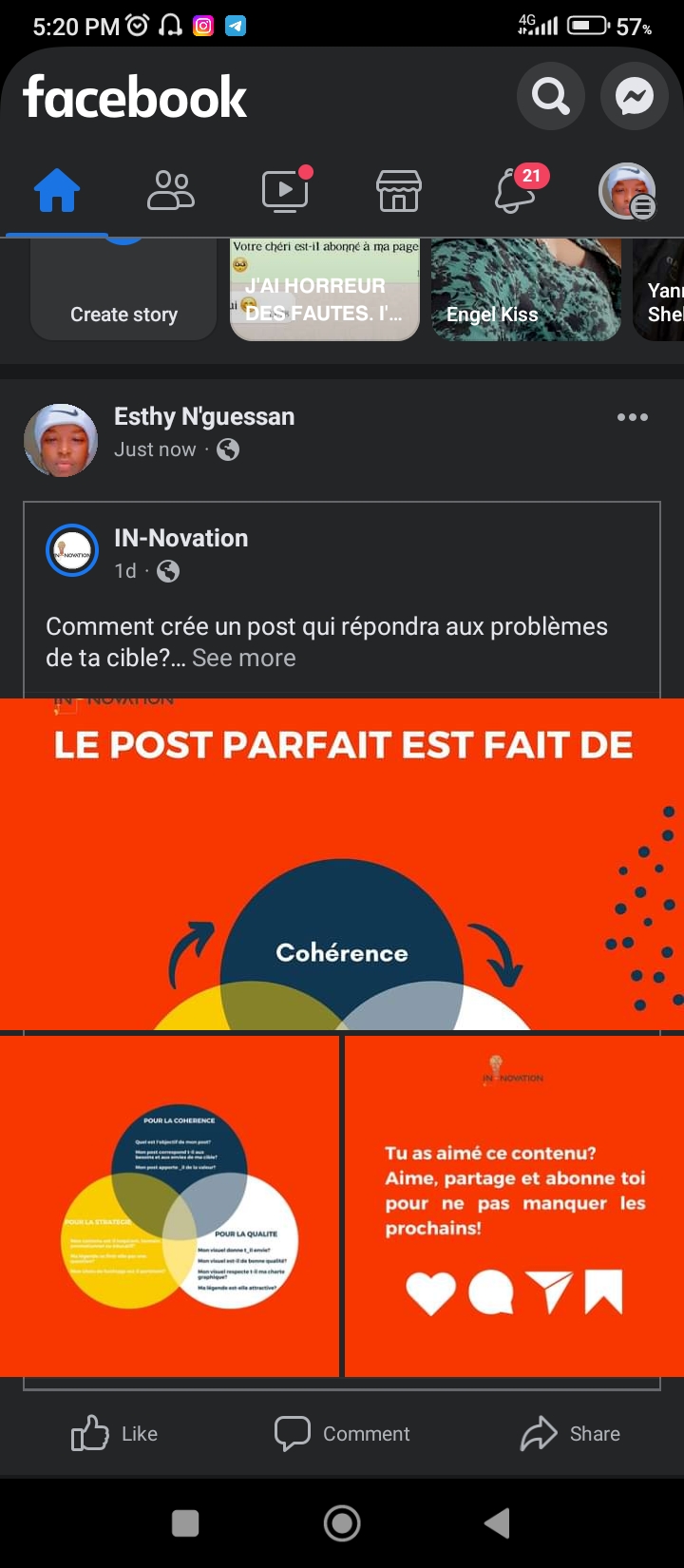Screen dimensions: 684x1568
Task: View notifications with 21 badge
Action: point(516,191)
